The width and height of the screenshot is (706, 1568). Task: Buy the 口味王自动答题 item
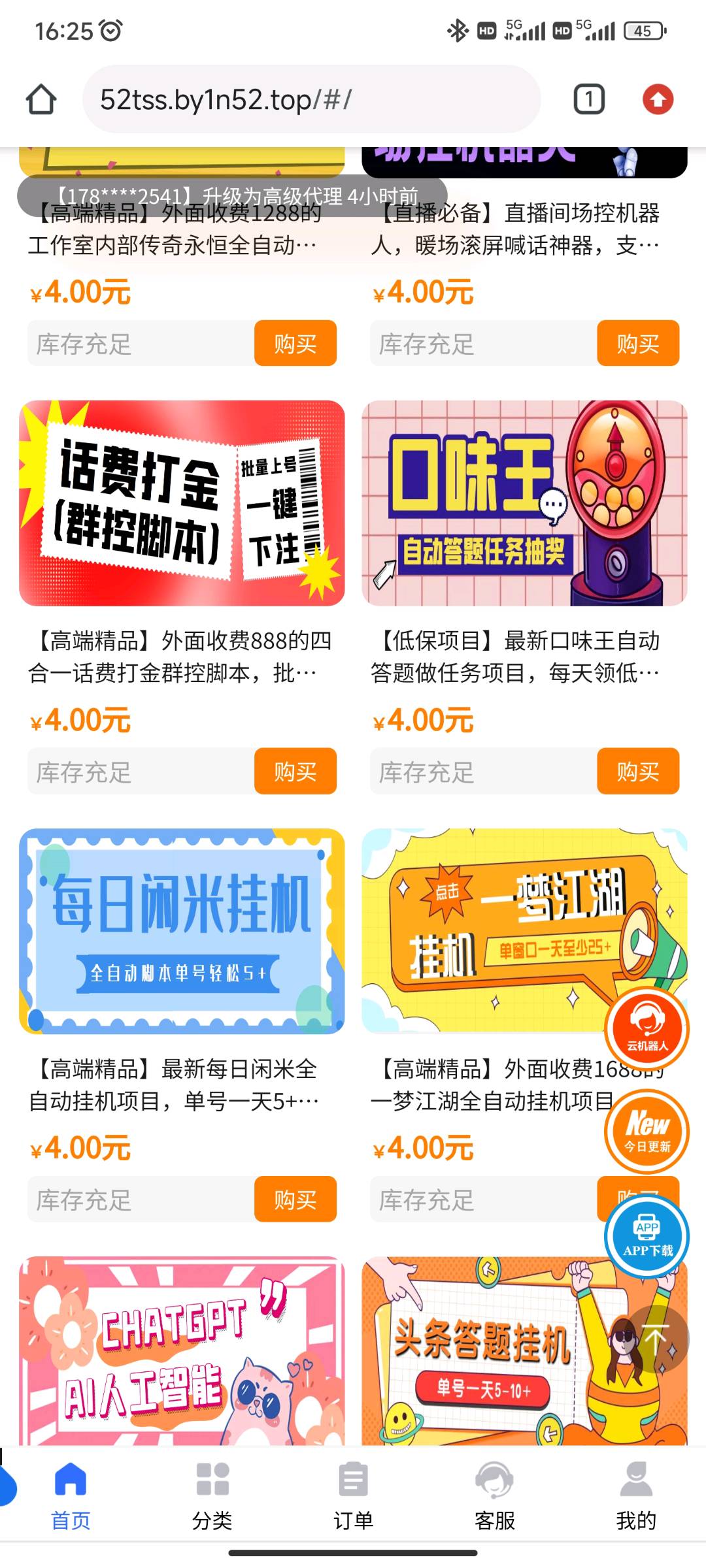(x=638, y=771)
